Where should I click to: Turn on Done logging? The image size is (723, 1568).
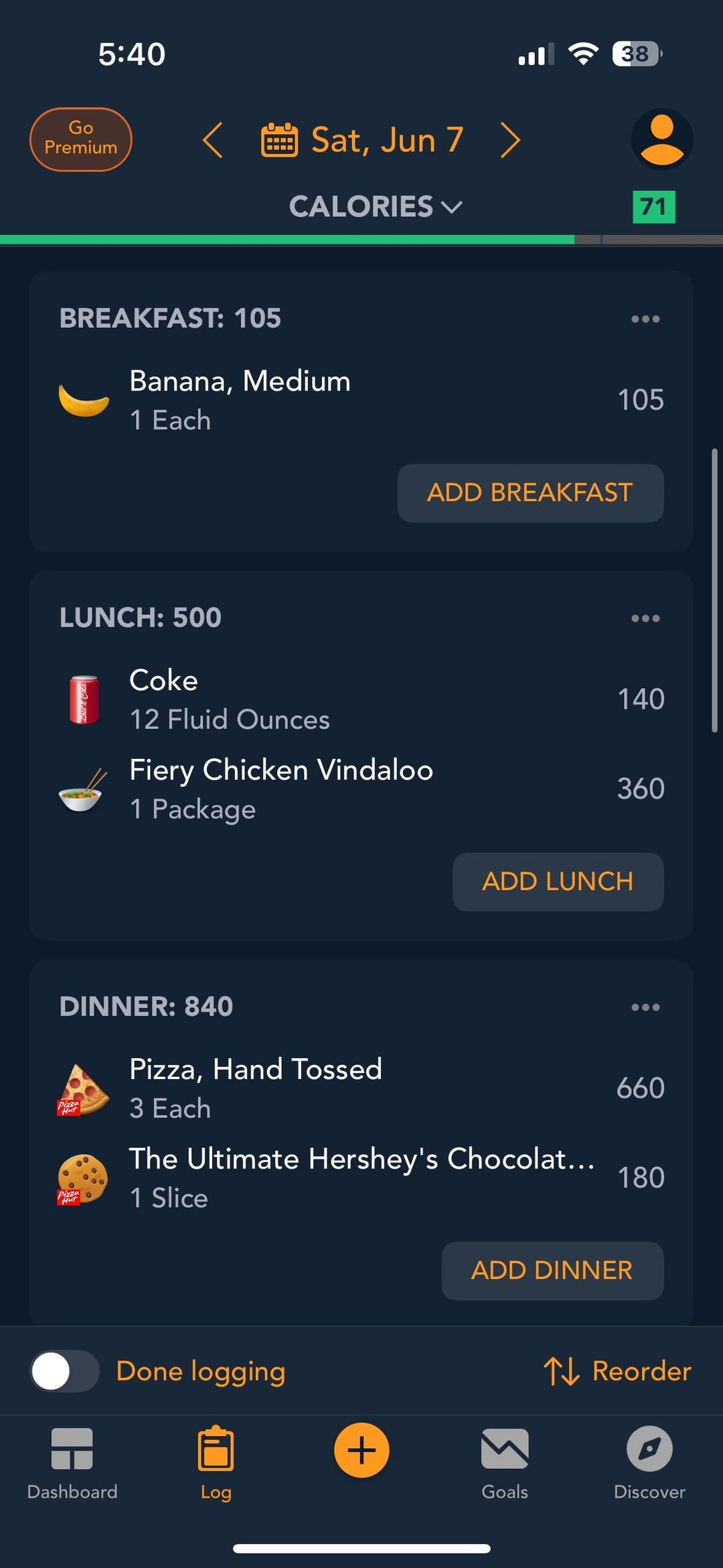point(65,1371)
